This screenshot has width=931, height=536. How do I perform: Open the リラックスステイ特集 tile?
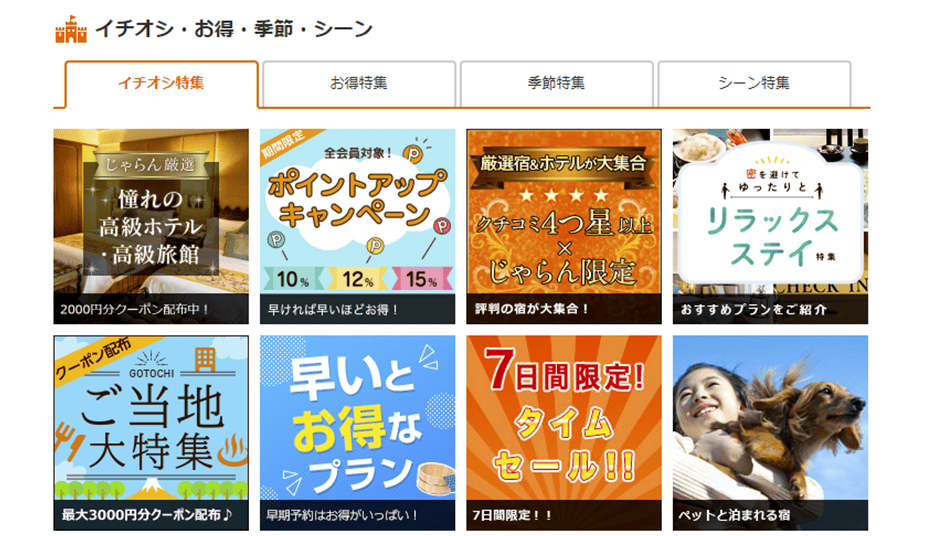(770, 226)
